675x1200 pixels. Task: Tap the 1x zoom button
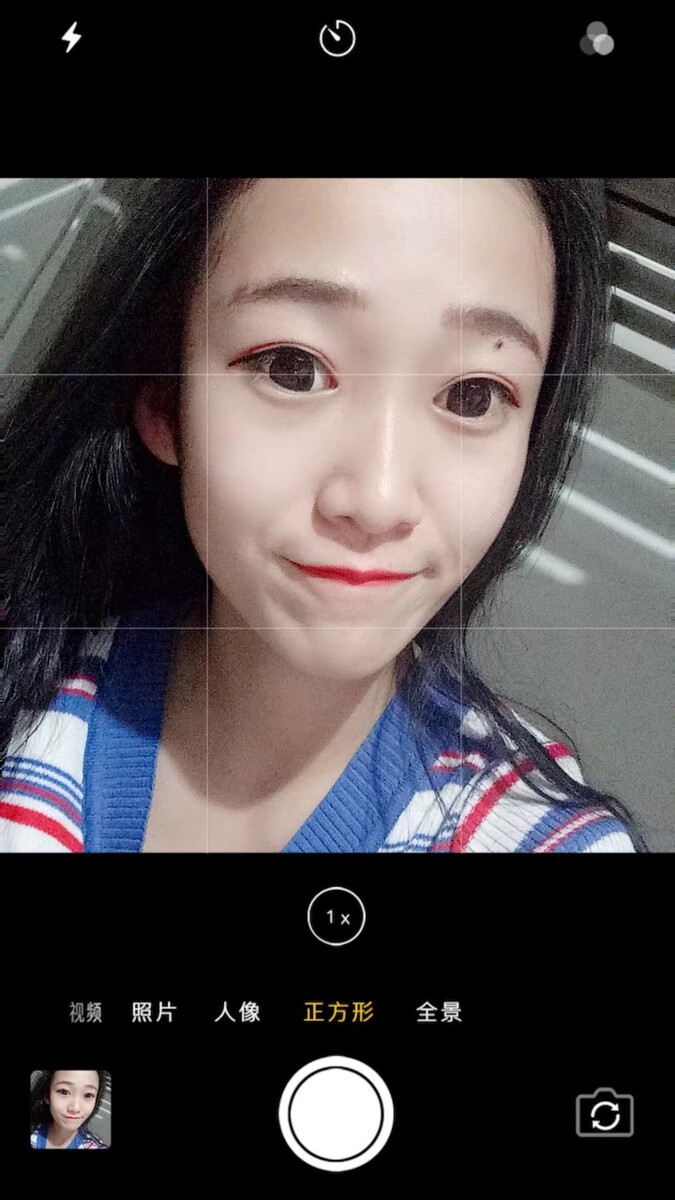click(337, 916)
